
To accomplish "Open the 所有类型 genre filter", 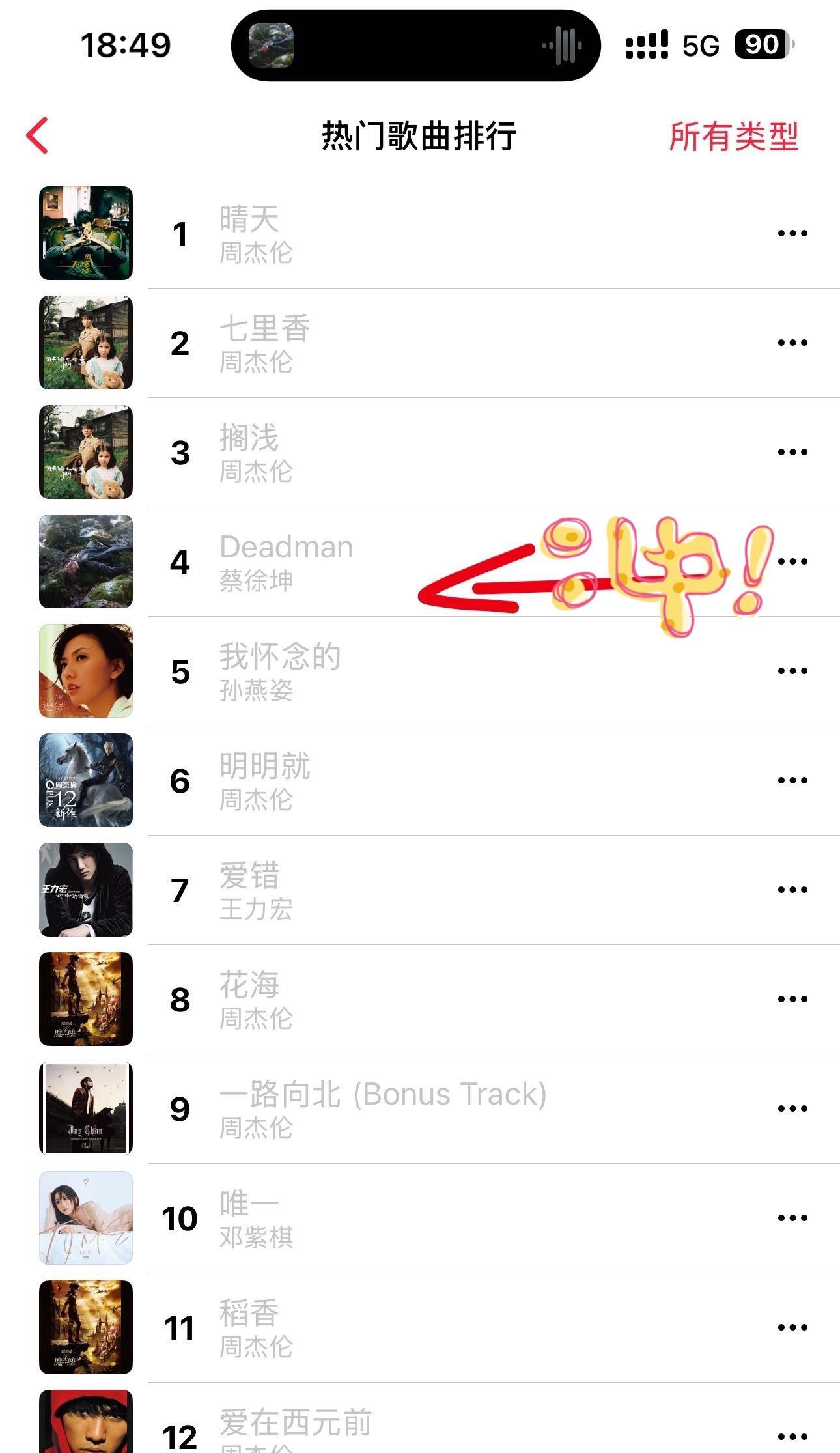I will tap(733, 136).
